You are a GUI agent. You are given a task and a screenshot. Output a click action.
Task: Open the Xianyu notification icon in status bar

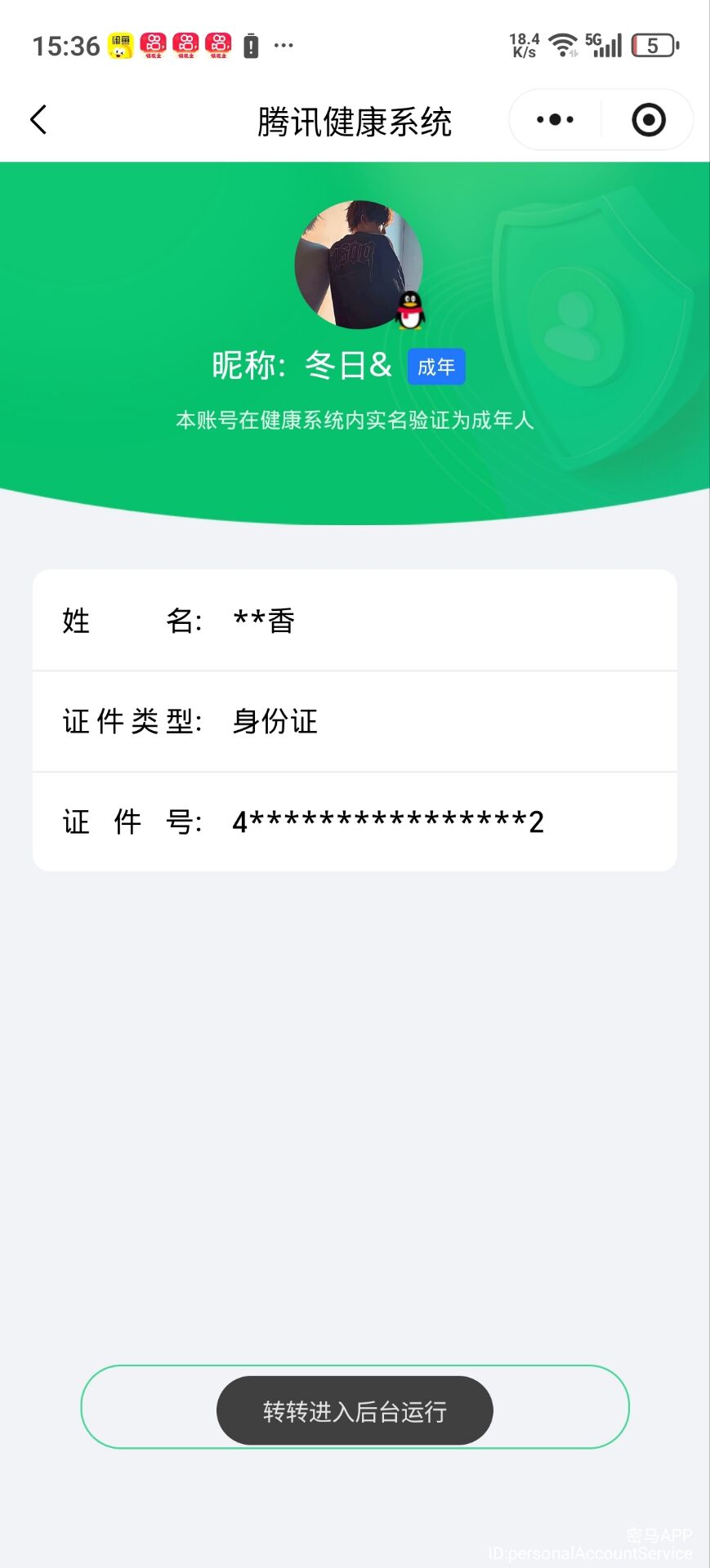[x=119, y=45]
